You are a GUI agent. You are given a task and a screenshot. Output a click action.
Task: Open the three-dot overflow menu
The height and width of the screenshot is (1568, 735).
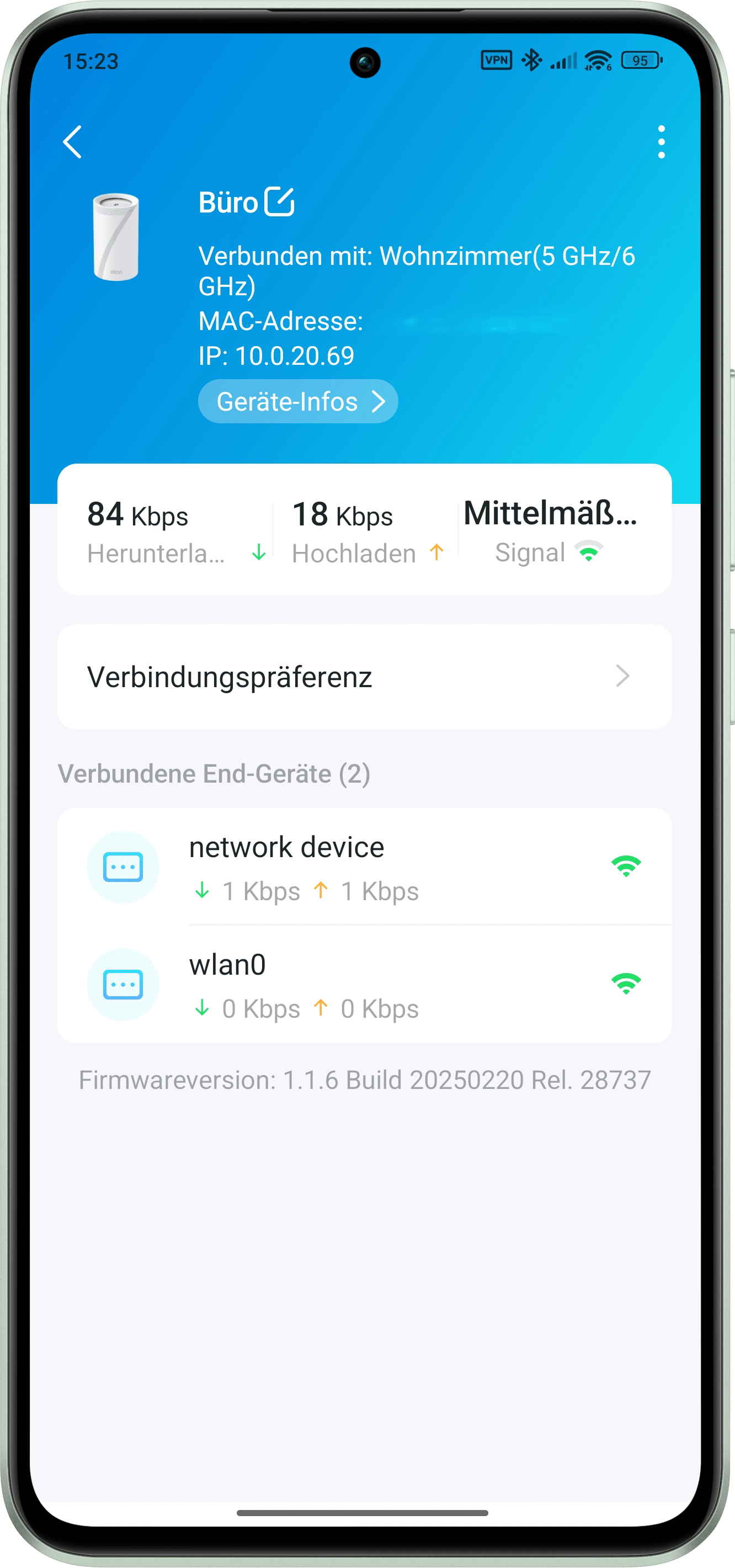click(x=661, y=142)
